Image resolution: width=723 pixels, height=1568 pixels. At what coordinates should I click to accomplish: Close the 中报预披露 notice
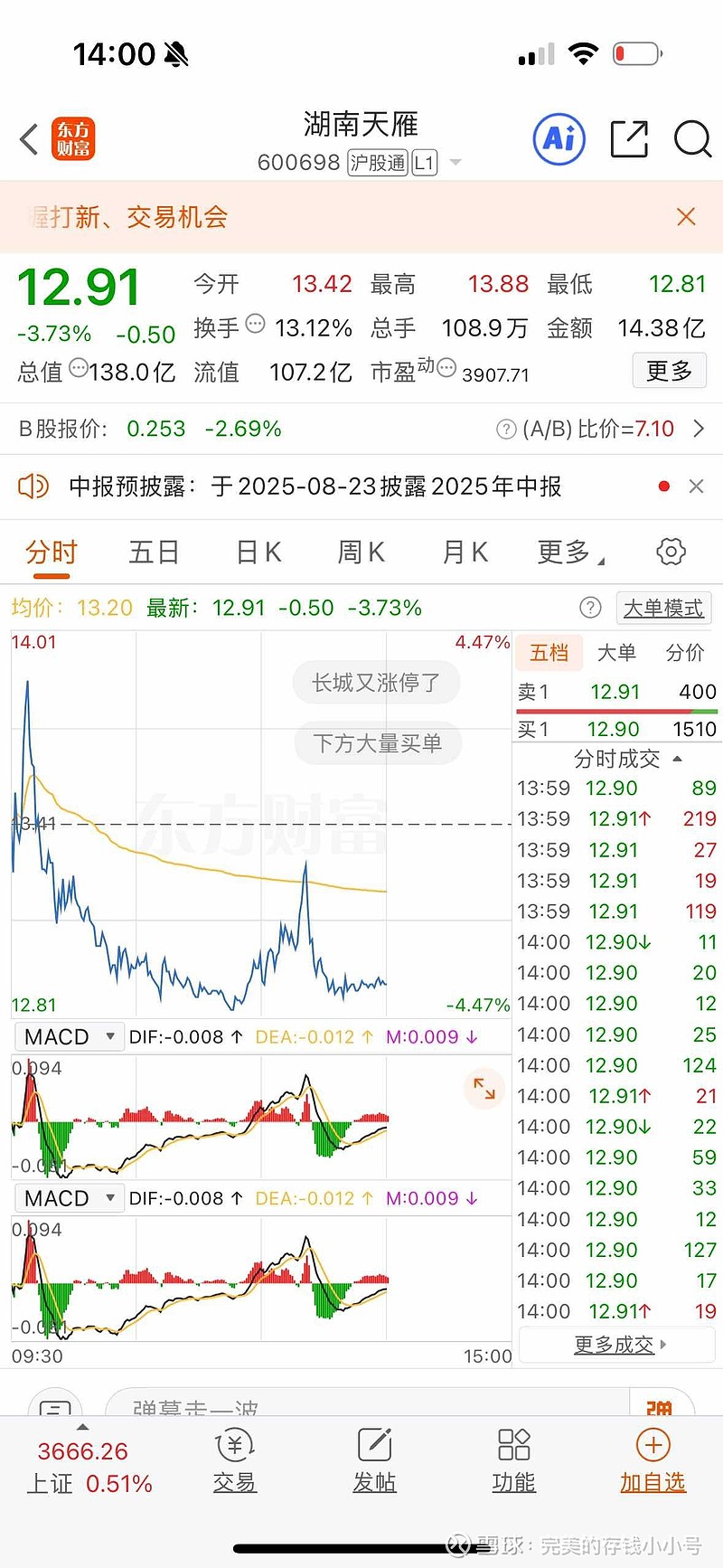(x=696, y=486)
